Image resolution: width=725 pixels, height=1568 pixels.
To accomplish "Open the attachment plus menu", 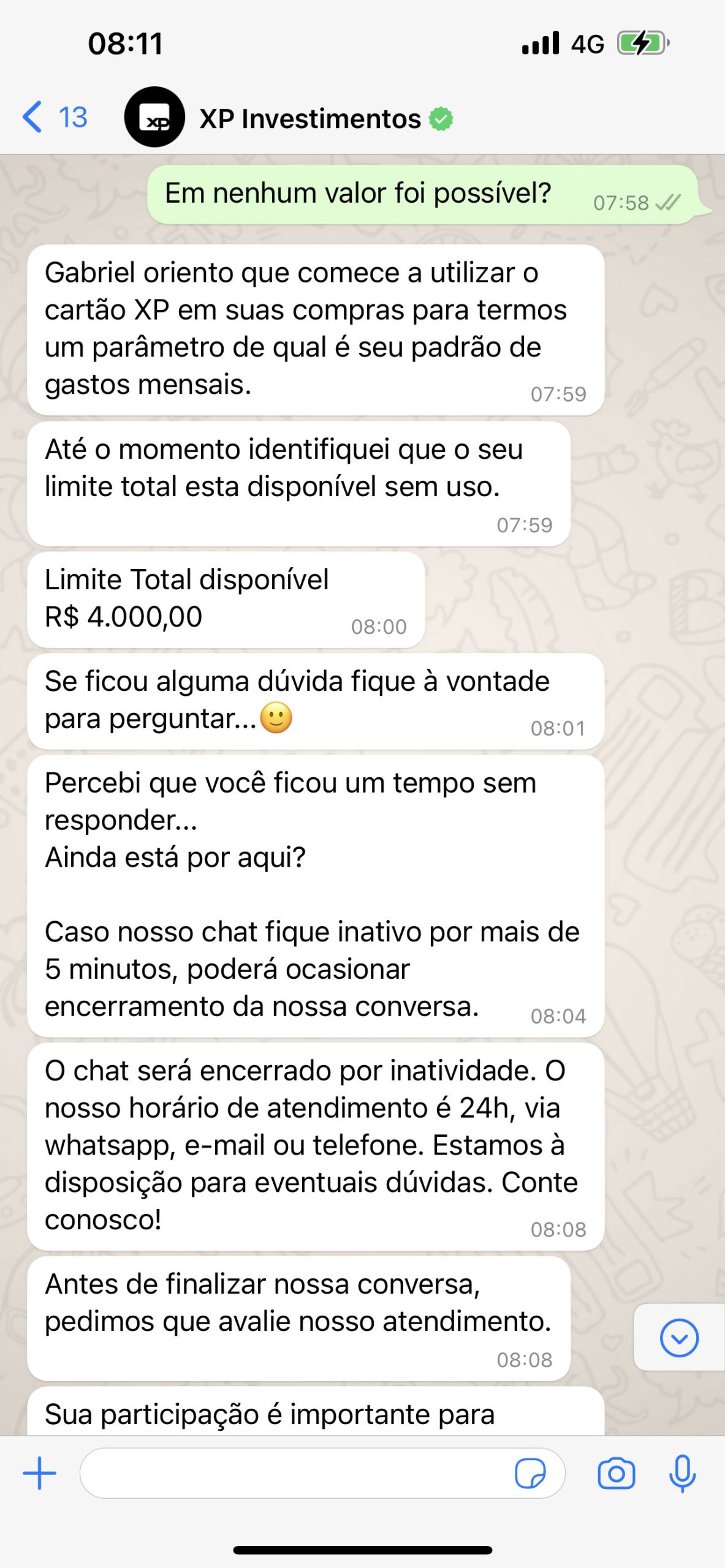I will [x=40, y=1473].
